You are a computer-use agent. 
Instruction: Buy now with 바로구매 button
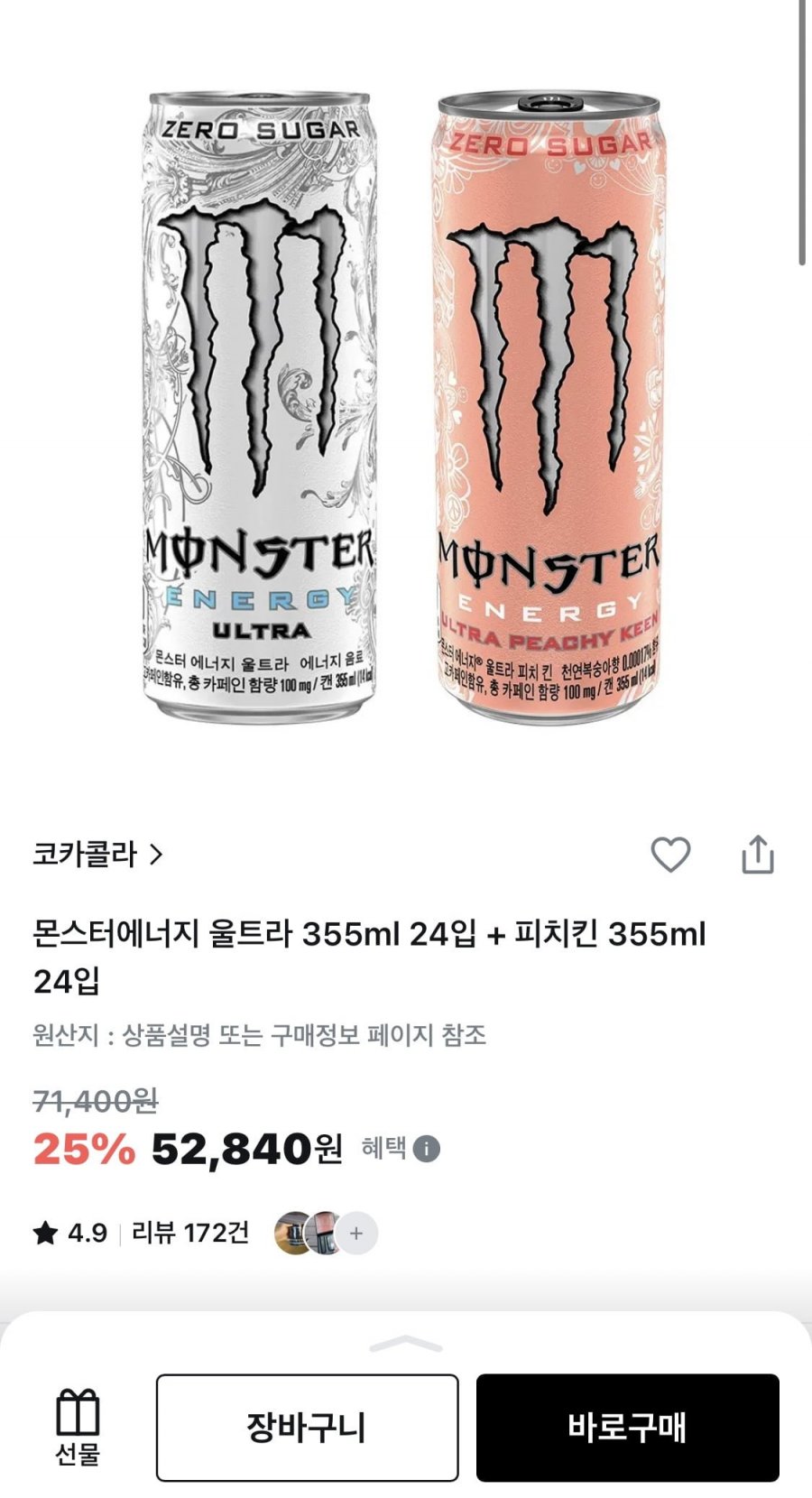(x=627, y=1428)
